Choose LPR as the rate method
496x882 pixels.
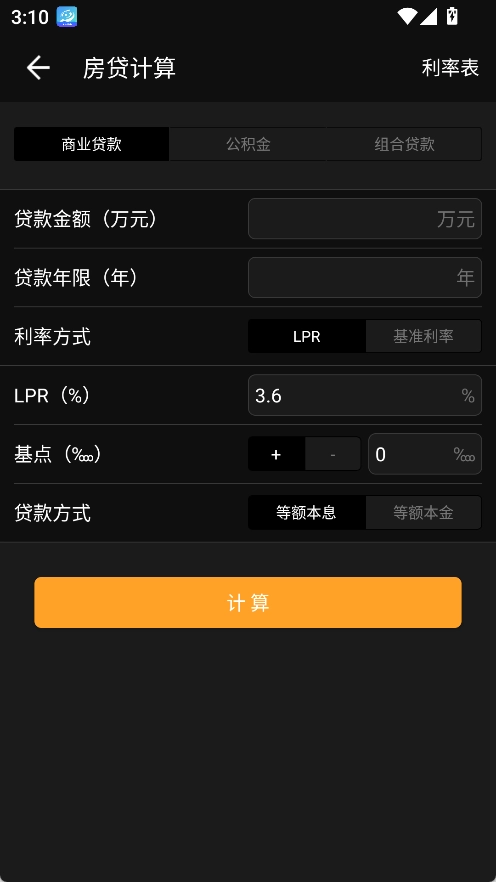(307, 336)
